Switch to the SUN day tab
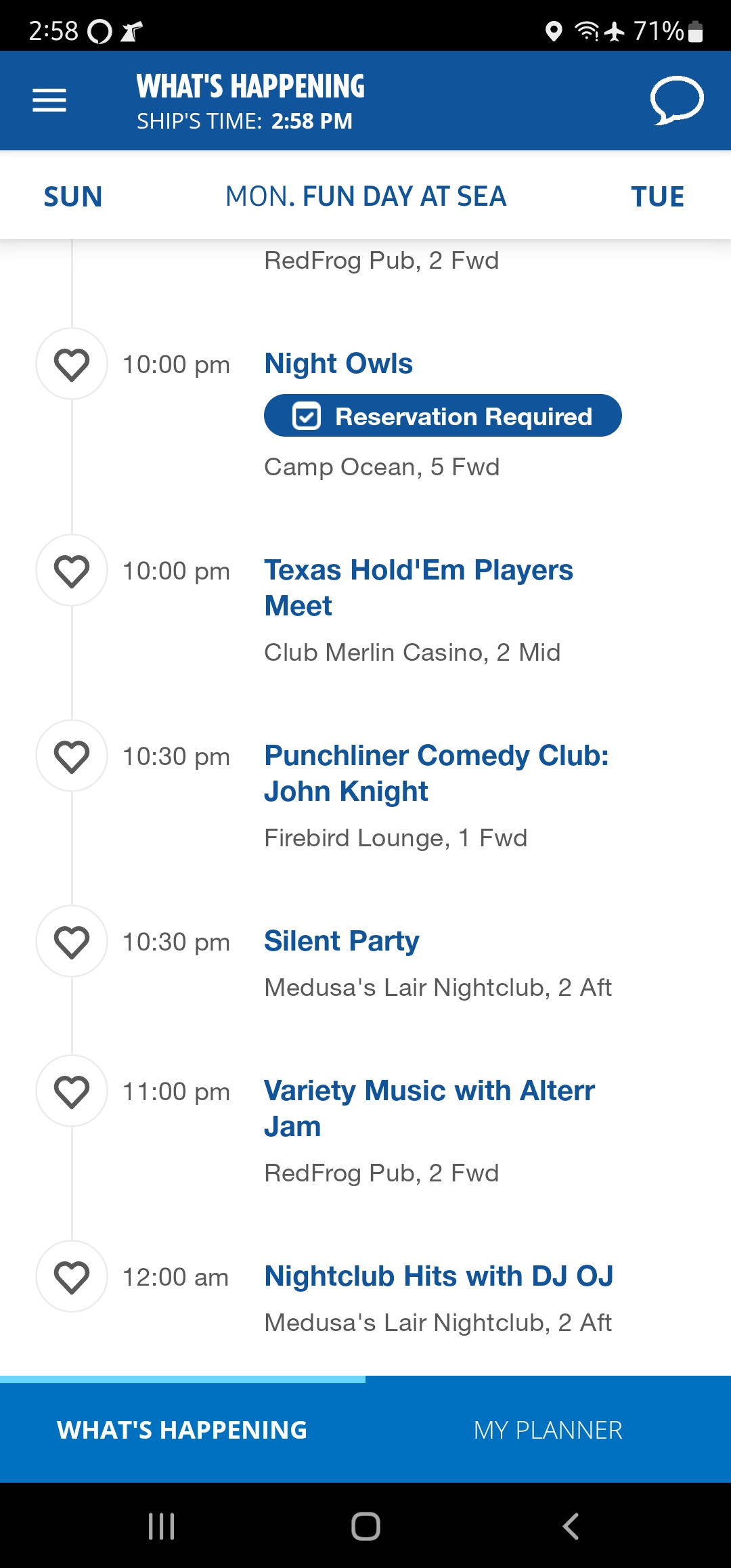Image resolution: width=731 pixels, height=1568 pixels. [73, 196]
